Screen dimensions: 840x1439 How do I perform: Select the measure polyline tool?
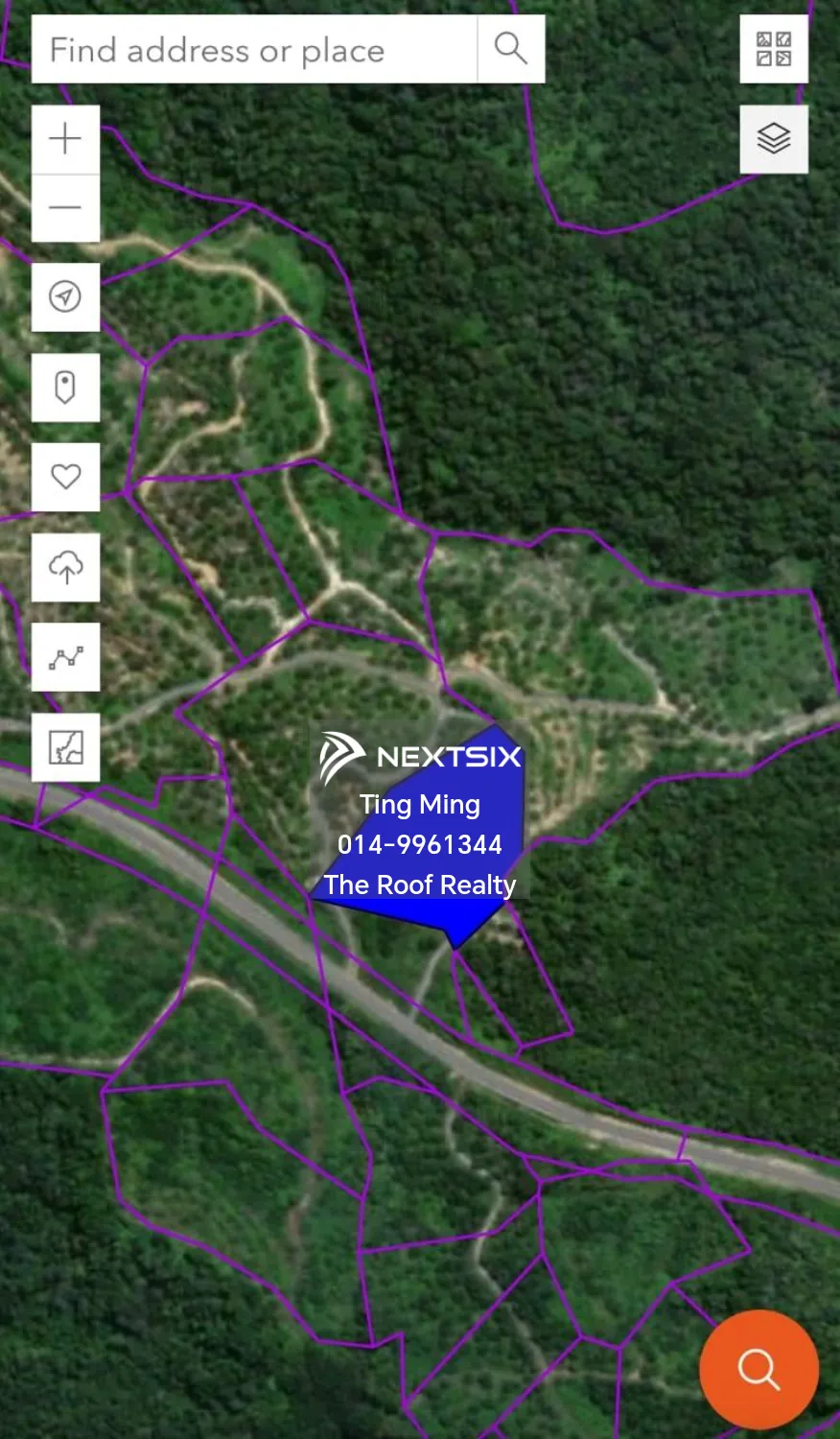pyautogui.click(x=65, y=658)
